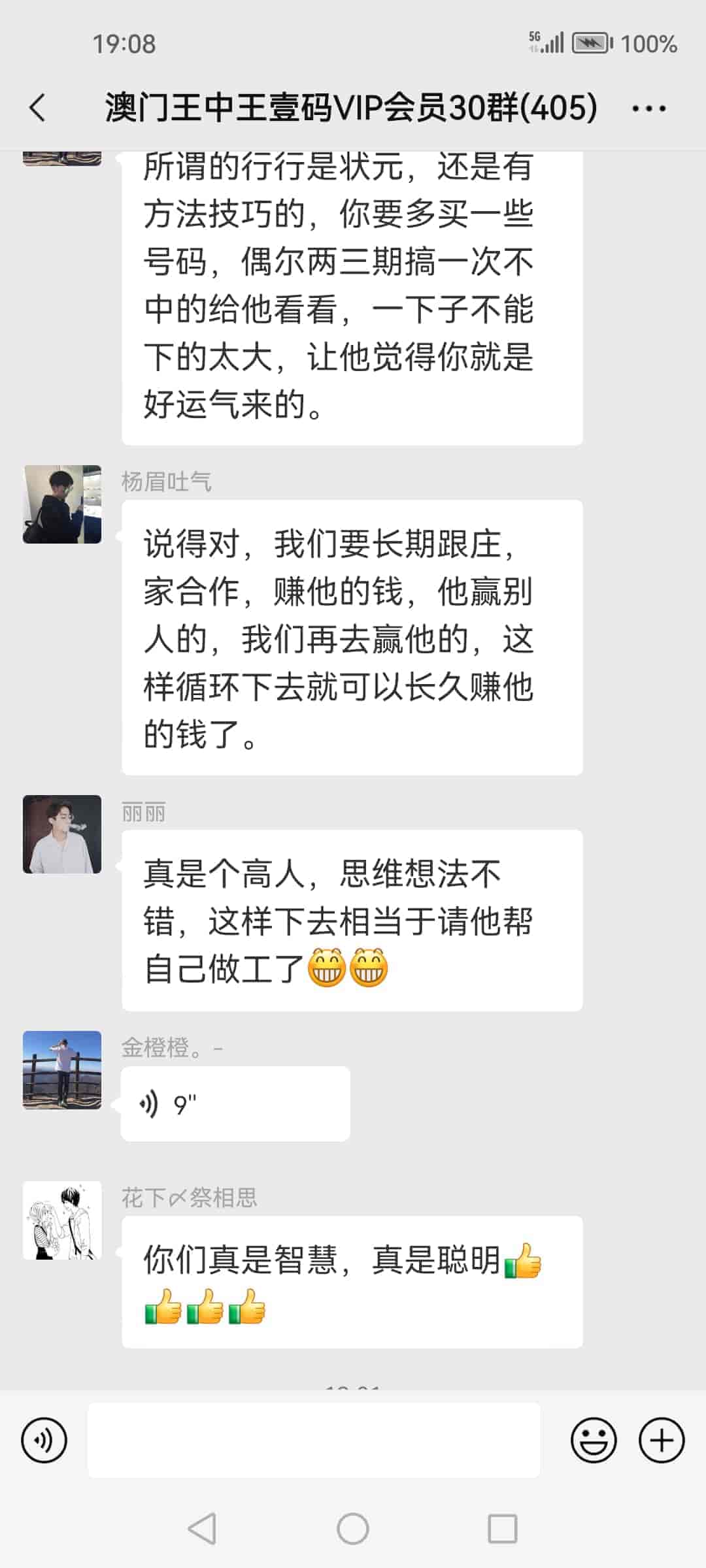Screen dimensions: 706x1568
Task: Play the 9-second voice message from 金橙橙
Action: point(235,1104)
